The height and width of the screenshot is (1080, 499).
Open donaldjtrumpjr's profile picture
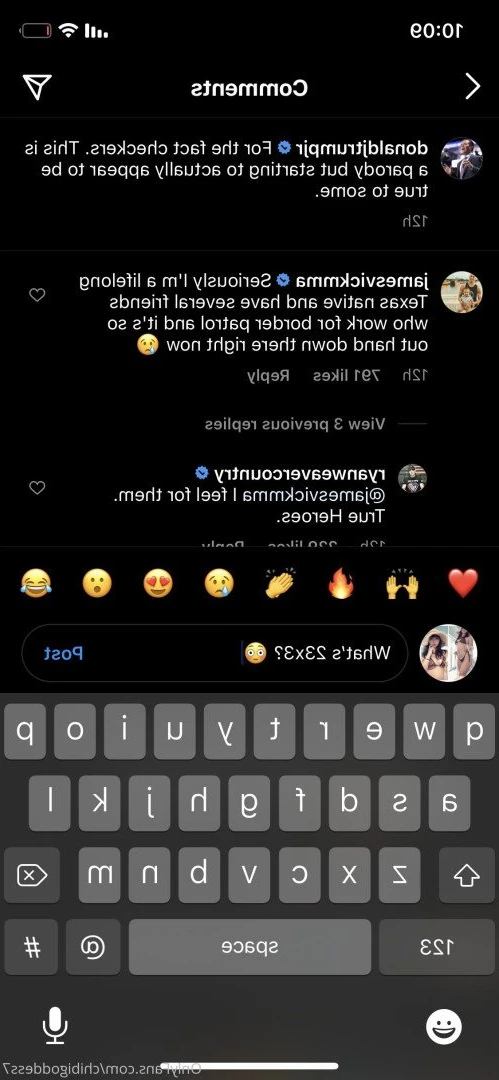[461, 159]
